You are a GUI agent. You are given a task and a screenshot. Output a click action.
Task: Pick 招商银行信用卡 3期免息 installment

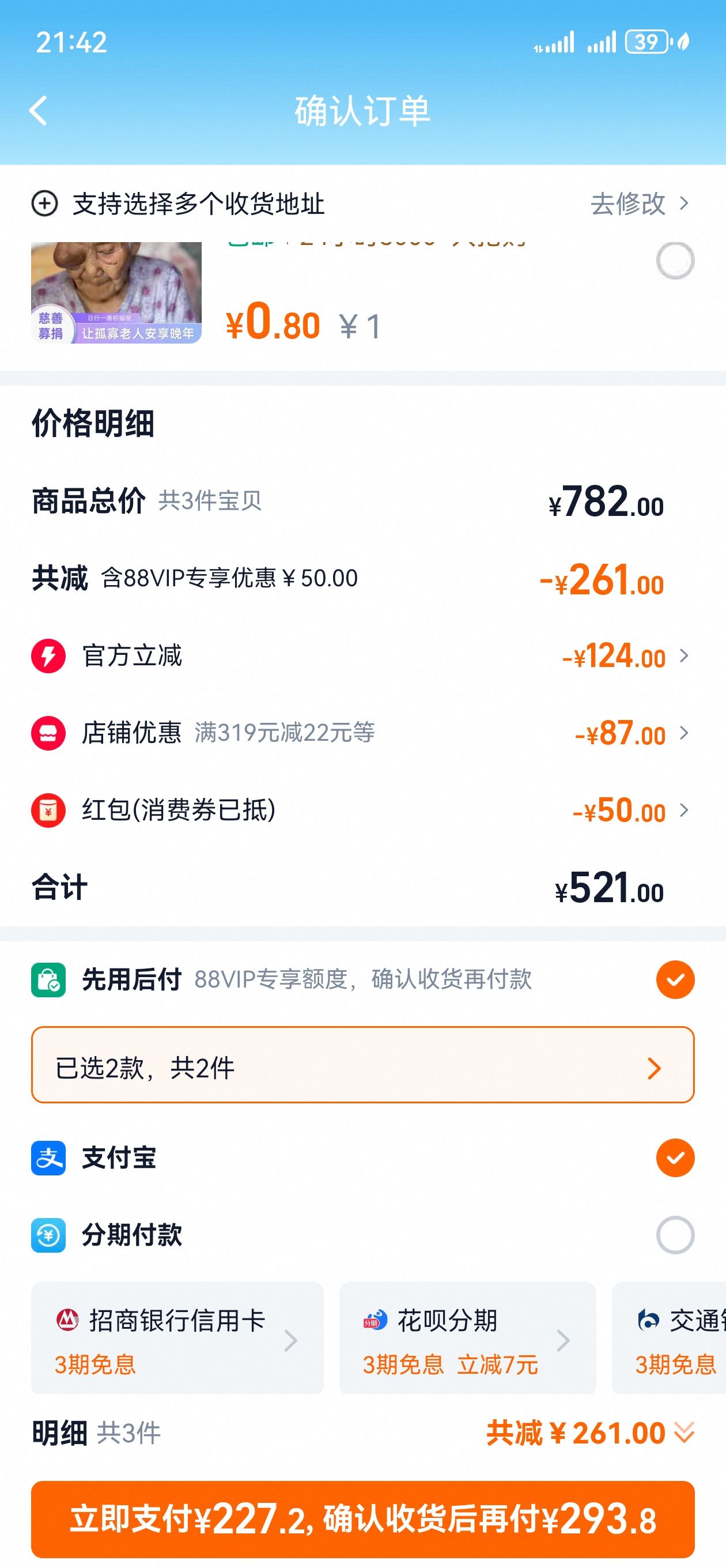pos(177,1338)
